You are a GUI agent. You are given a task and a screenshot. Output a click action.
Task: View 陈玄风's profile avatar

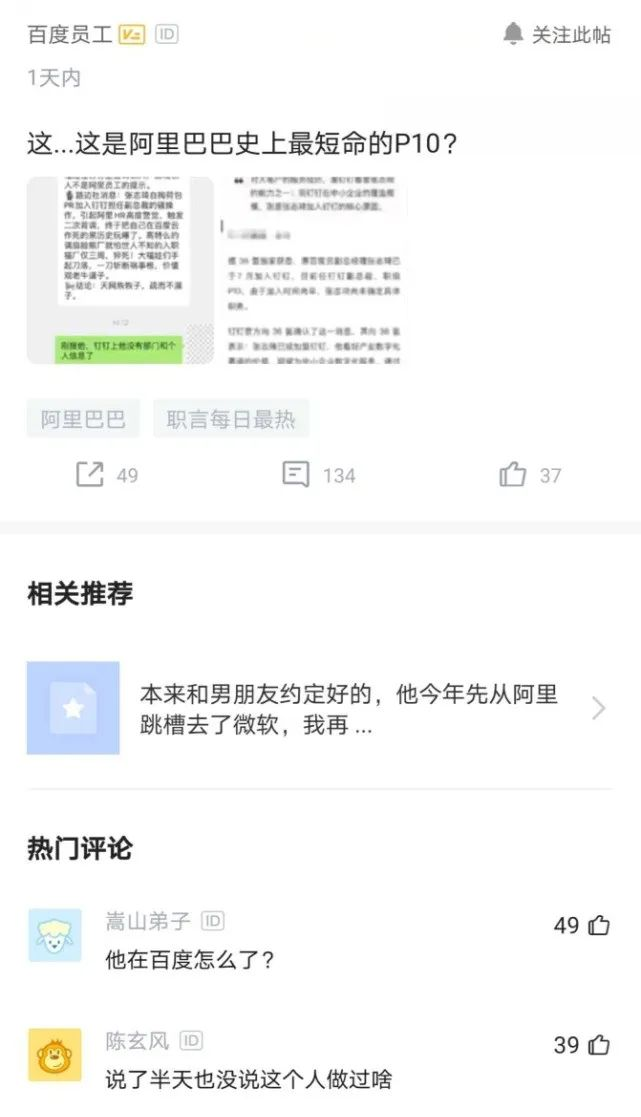point(55,1055)
